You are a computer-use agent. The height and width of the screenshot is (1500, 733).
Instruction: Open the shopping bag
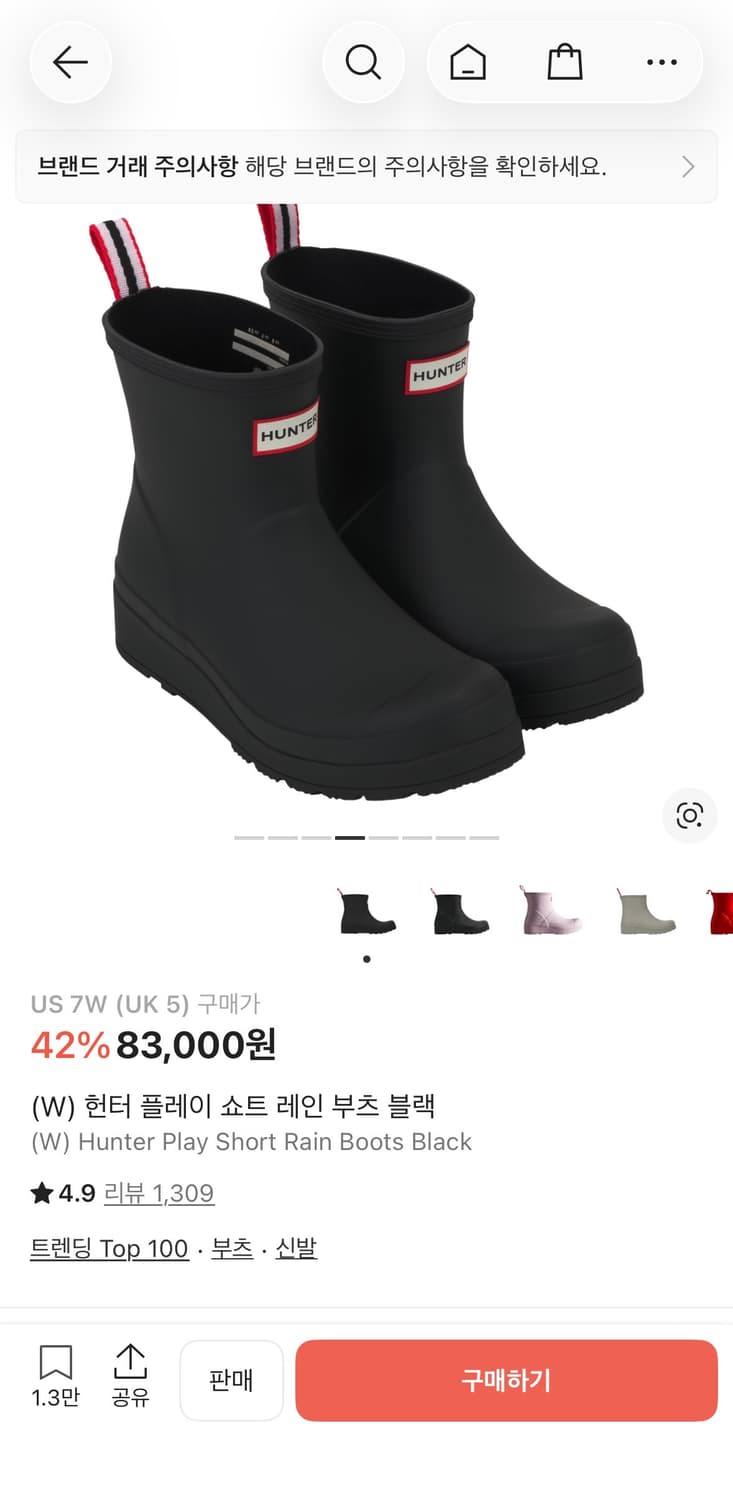click(x=565, y=62)
